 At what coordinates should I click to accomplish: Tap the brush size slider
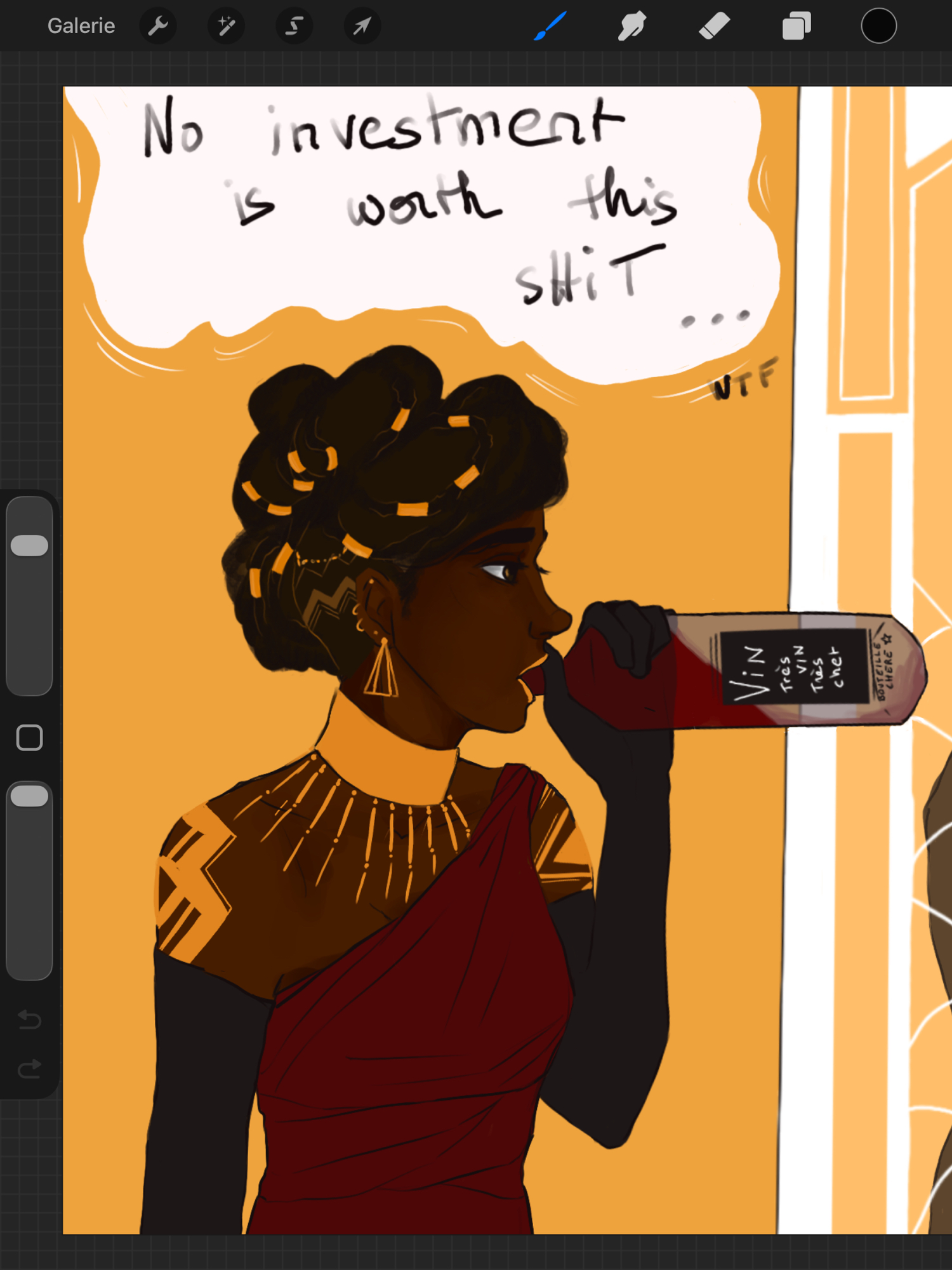(30, 545)
